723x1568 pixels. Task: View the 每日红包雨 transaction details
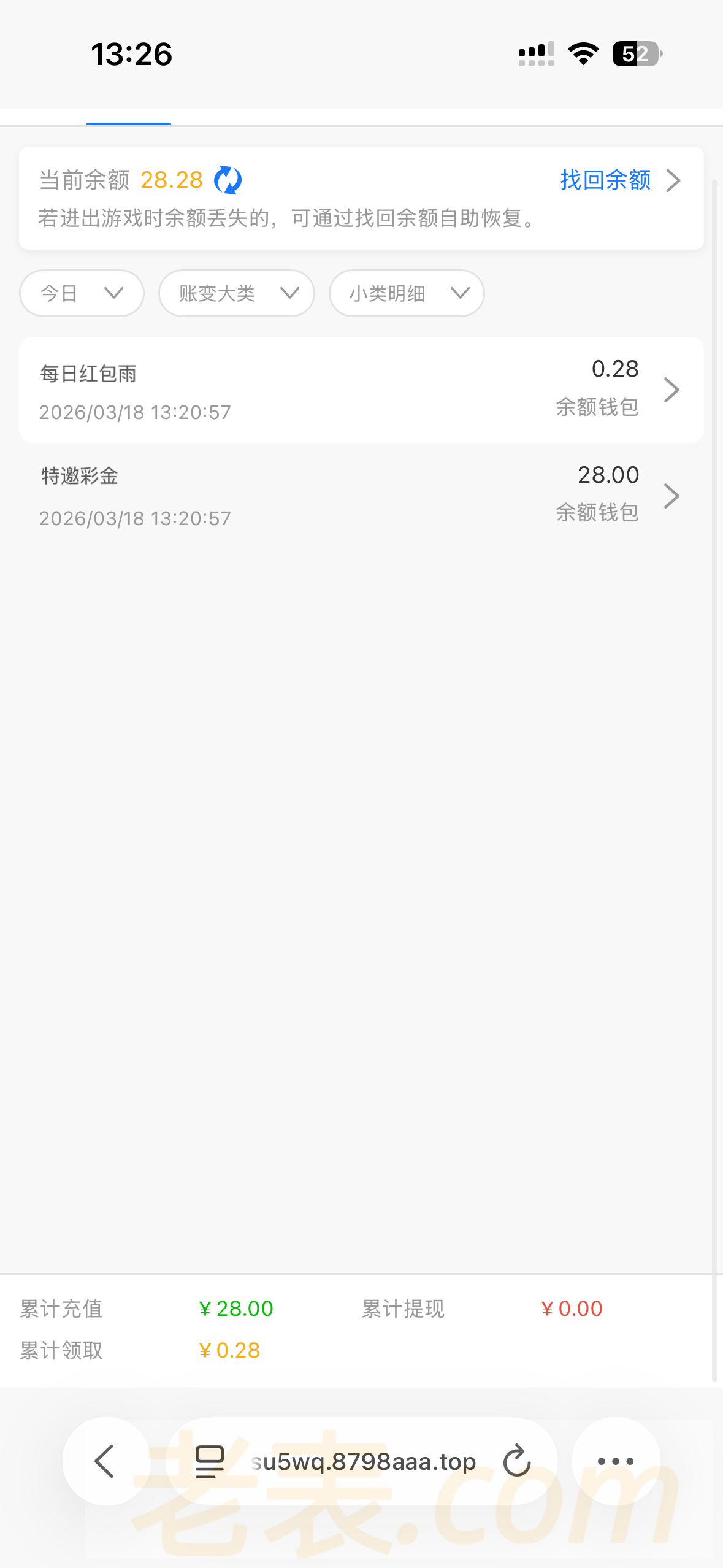(x=361, y=390)
